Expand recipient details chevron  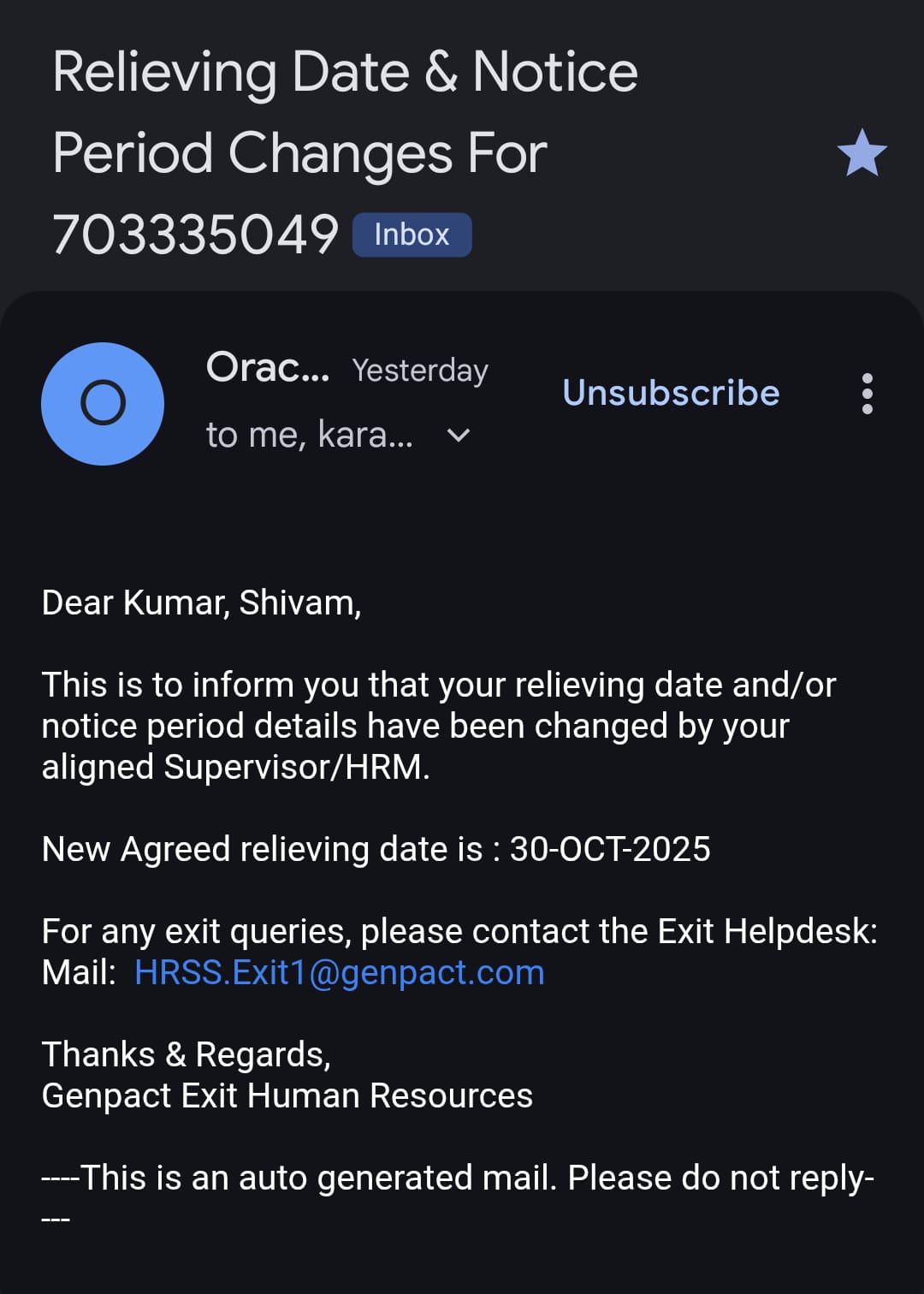459,436
